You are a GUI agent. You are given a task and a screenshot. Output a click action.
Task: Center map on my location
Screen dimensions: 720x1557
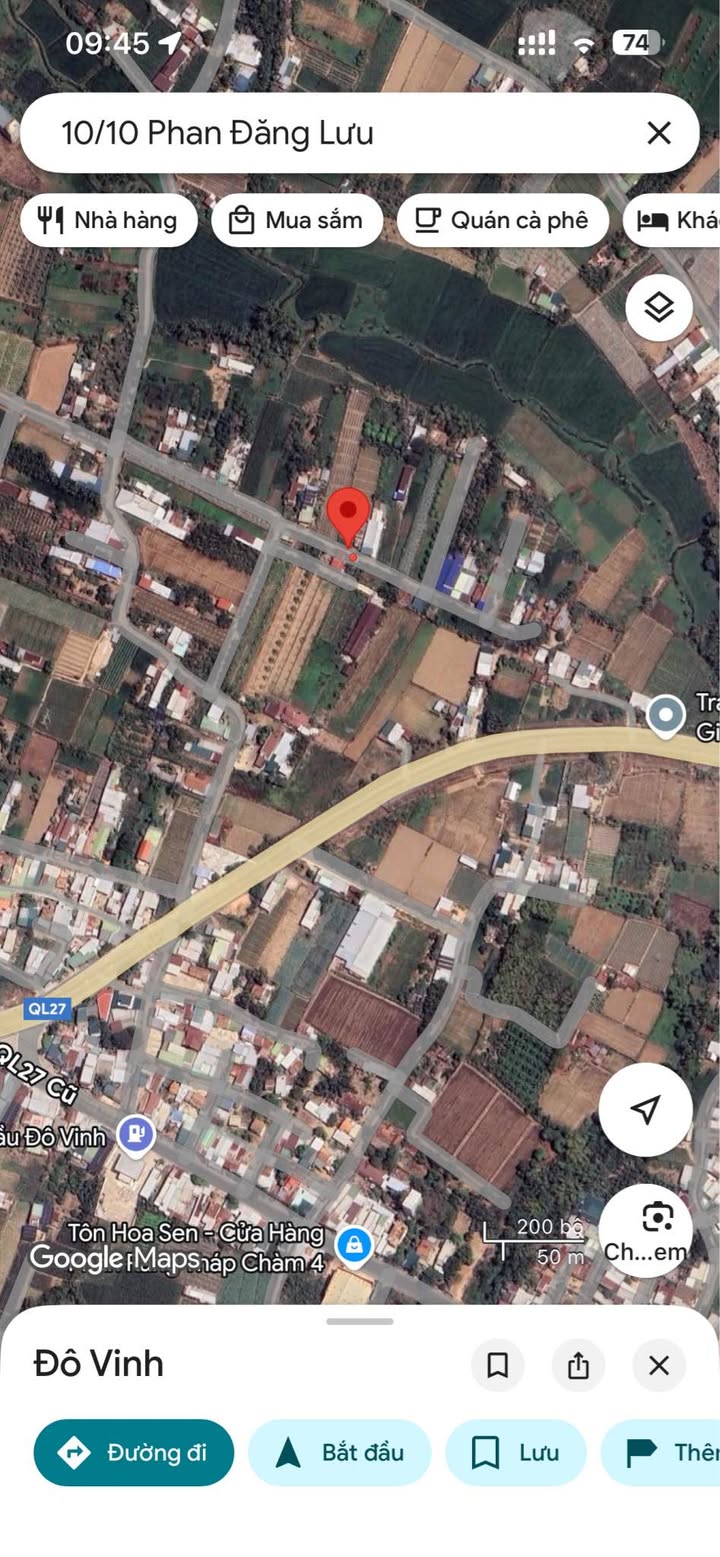tap(646, 1109)
